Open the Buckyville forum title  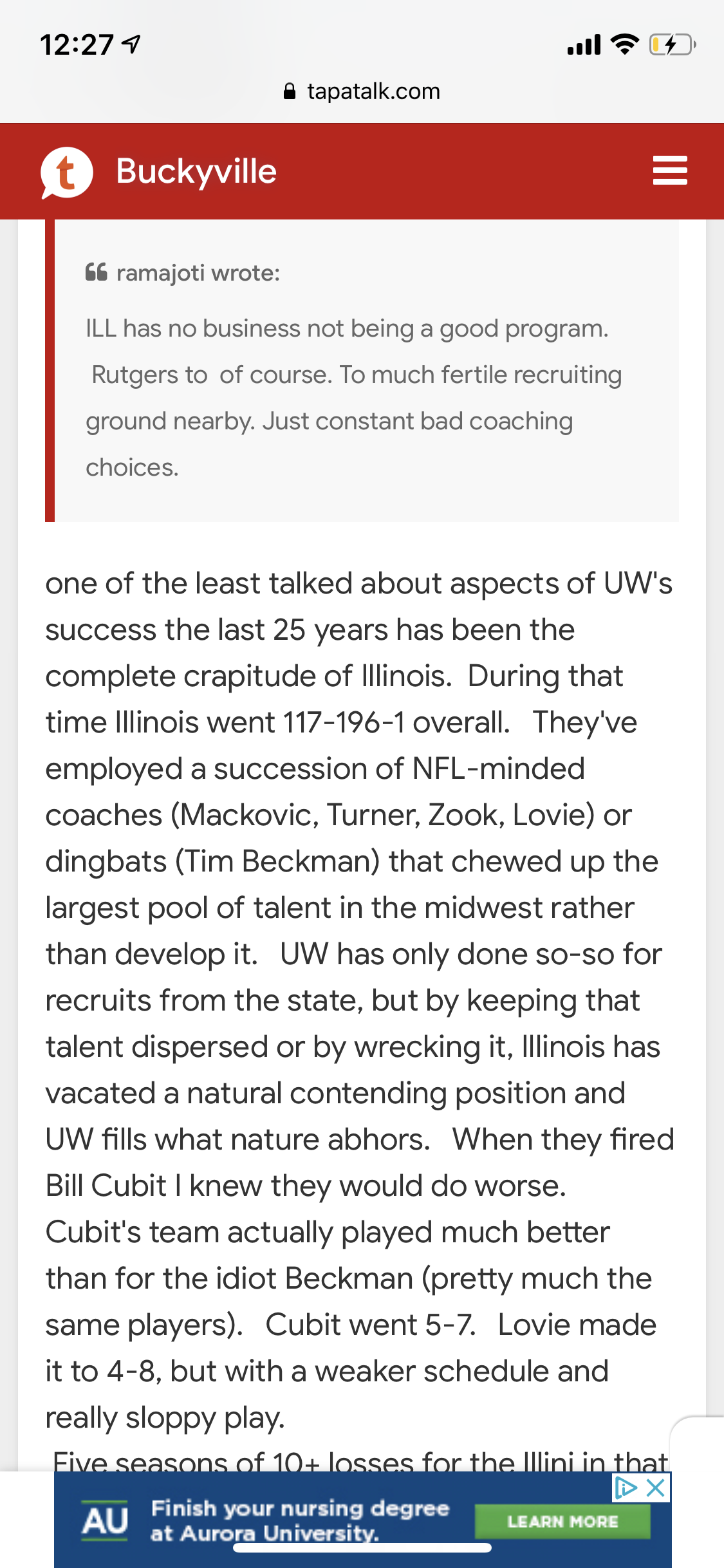196,172
